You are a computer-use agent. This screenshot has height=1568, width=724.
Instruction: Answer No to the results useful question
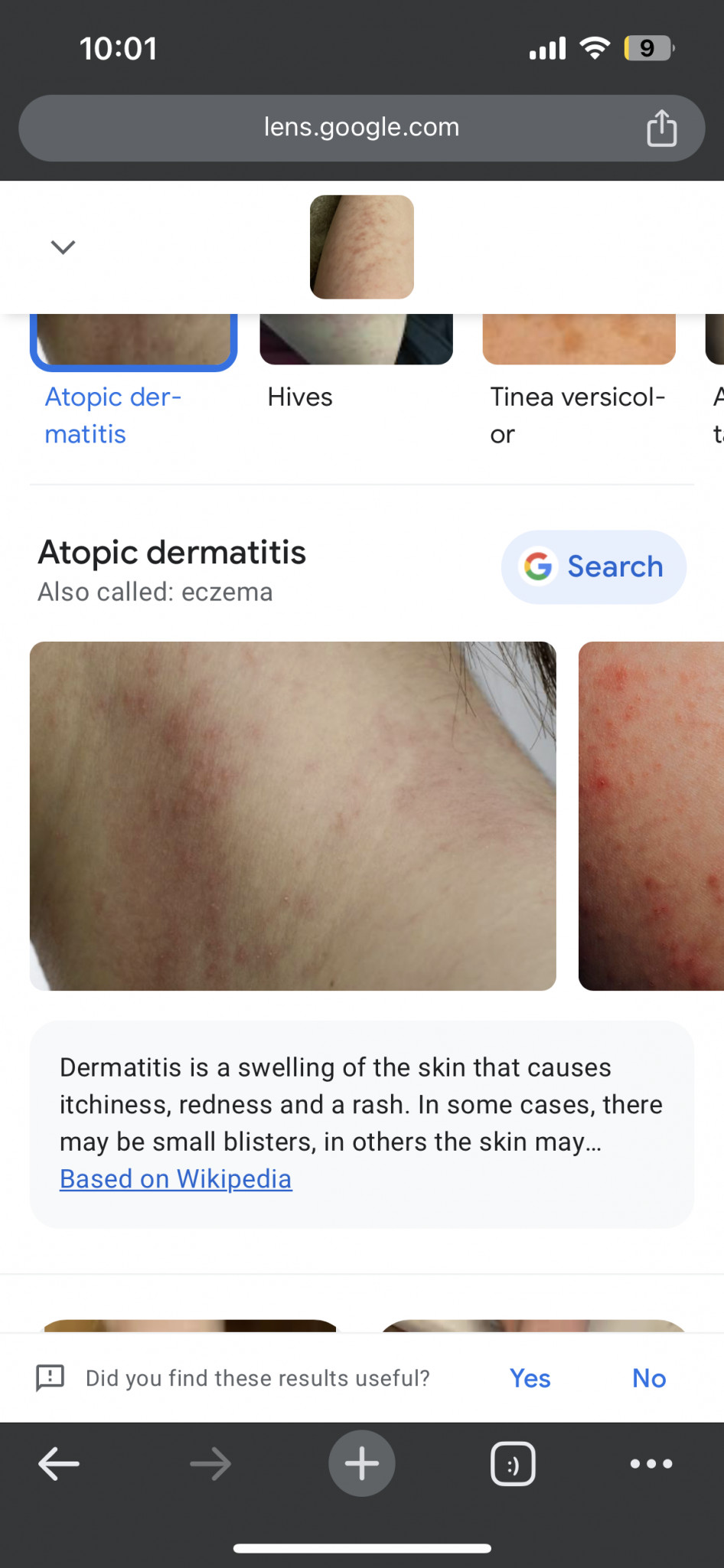pyautogui.click(x=649, y=1378)
